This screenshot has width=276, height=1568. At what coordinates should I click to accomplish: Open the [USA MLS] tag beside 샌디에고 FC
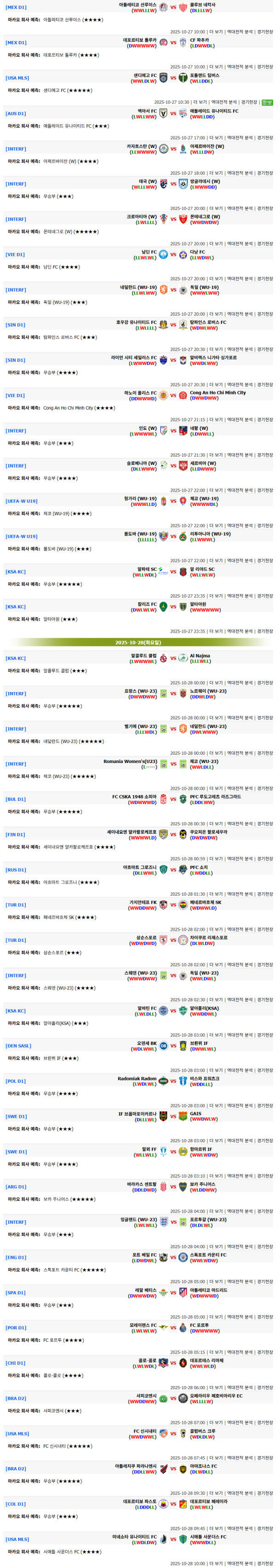coord(17,78)
